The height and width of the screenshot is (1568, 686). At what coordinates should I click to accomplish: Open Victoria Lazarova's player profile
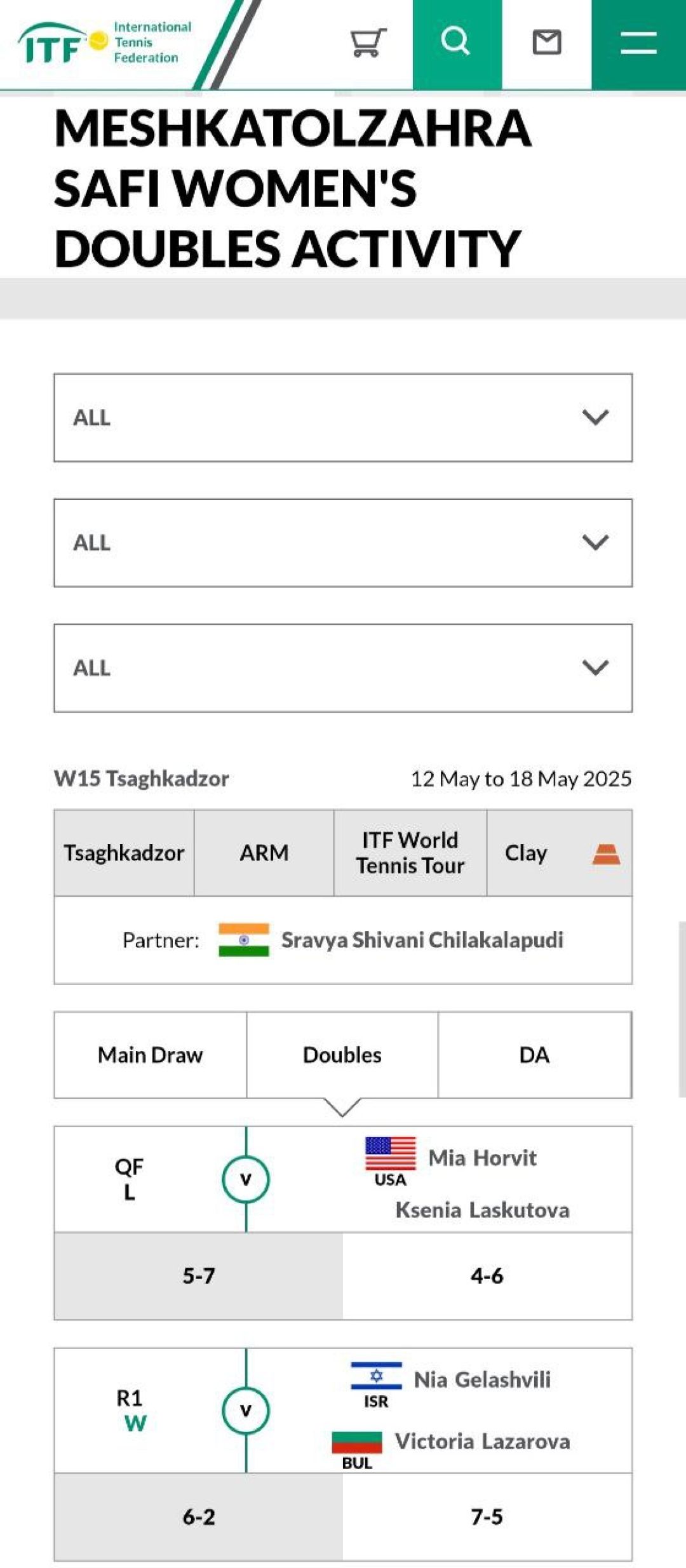click(481, 1441)
